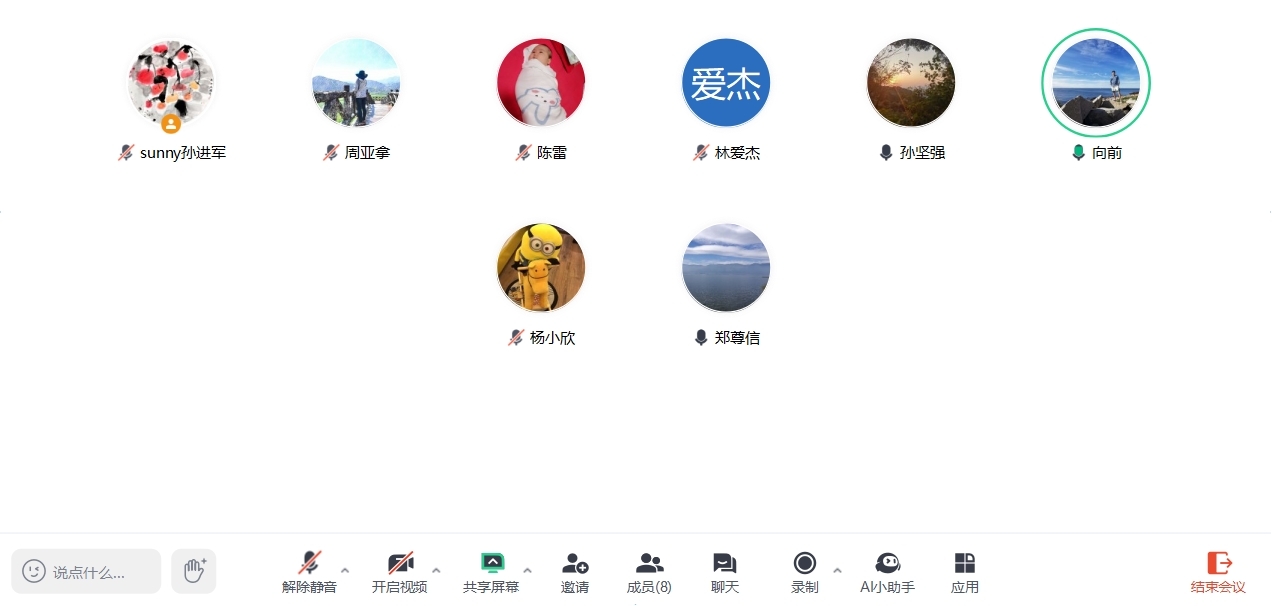Open the 应用 apps panel
Viewport: 1272px width, 606px height.
pos(965,571)
